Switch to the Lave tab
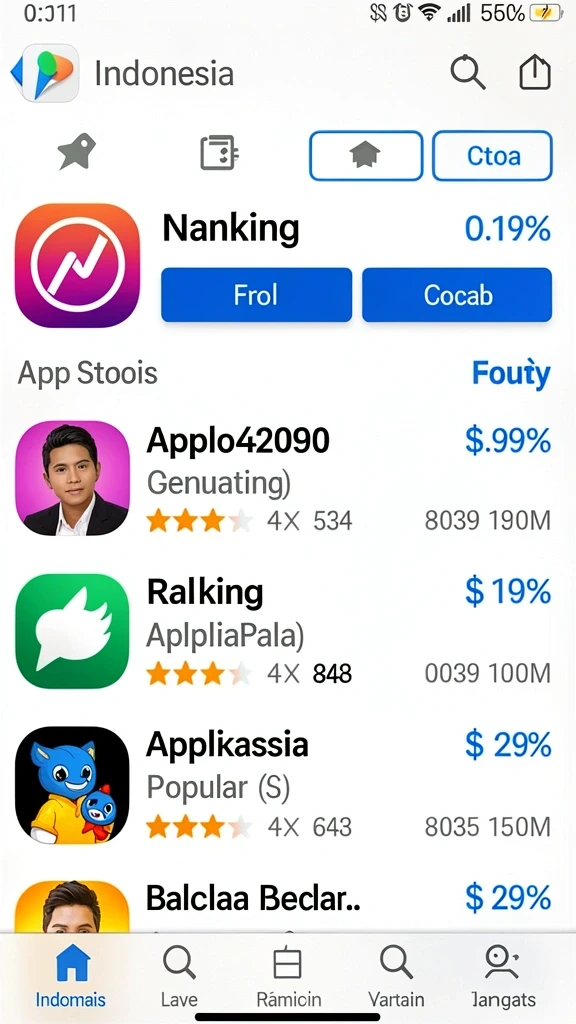 (178, 976)
